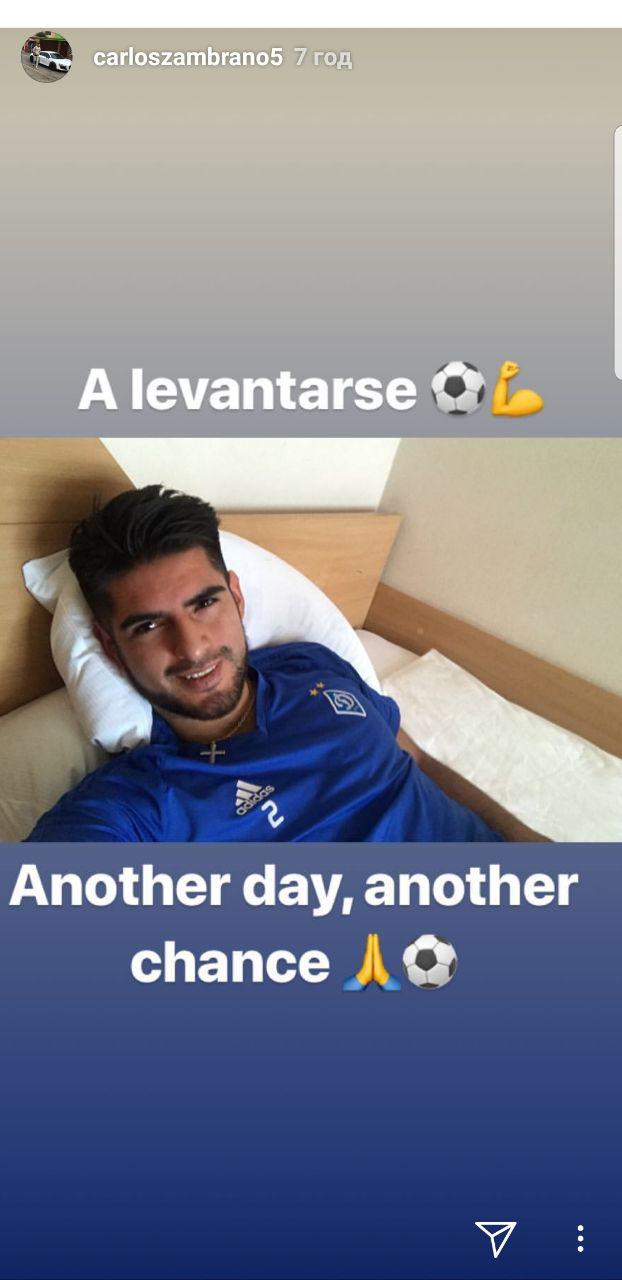622x1280 pixels.
Task: Open the three-dot more options menu
Action: [x=580, y=1238]
